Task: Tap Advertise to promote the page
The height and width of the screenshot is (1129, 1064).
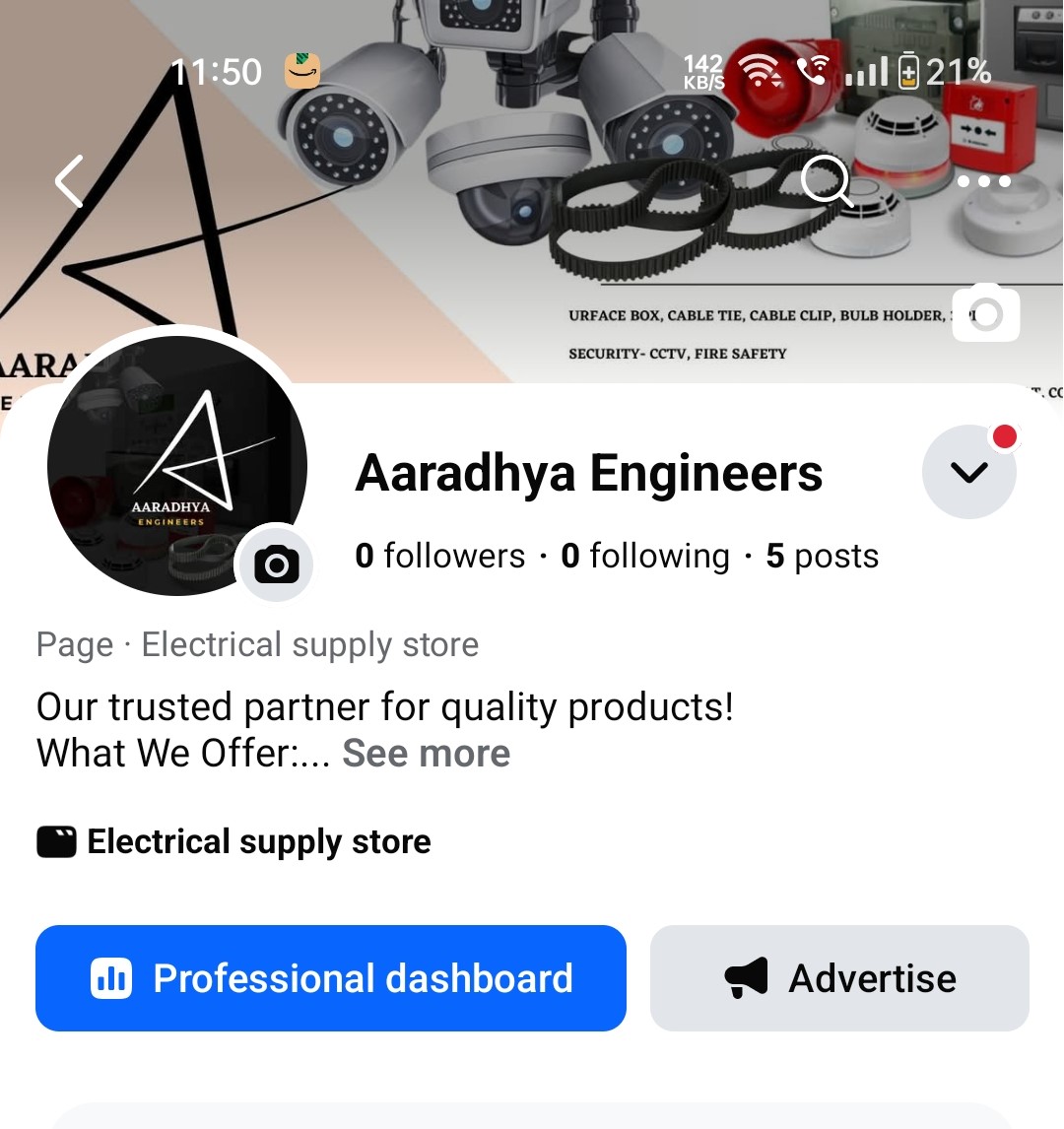Action: pyautogui.click(x=839, y=978)
